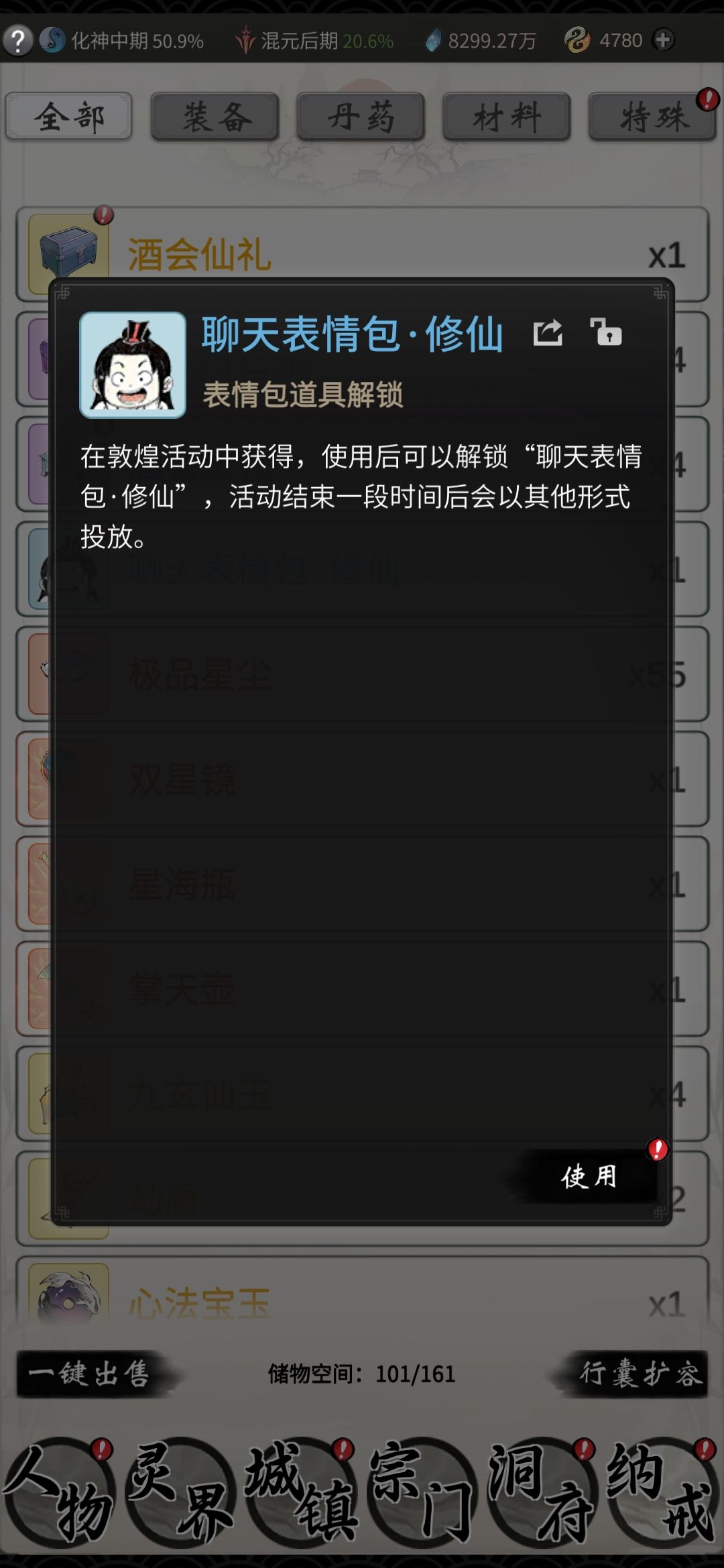Switch to the 特殊 tab
Image resolution: width=724 pixels, height=1568 pixels.
tap(649, 116)
